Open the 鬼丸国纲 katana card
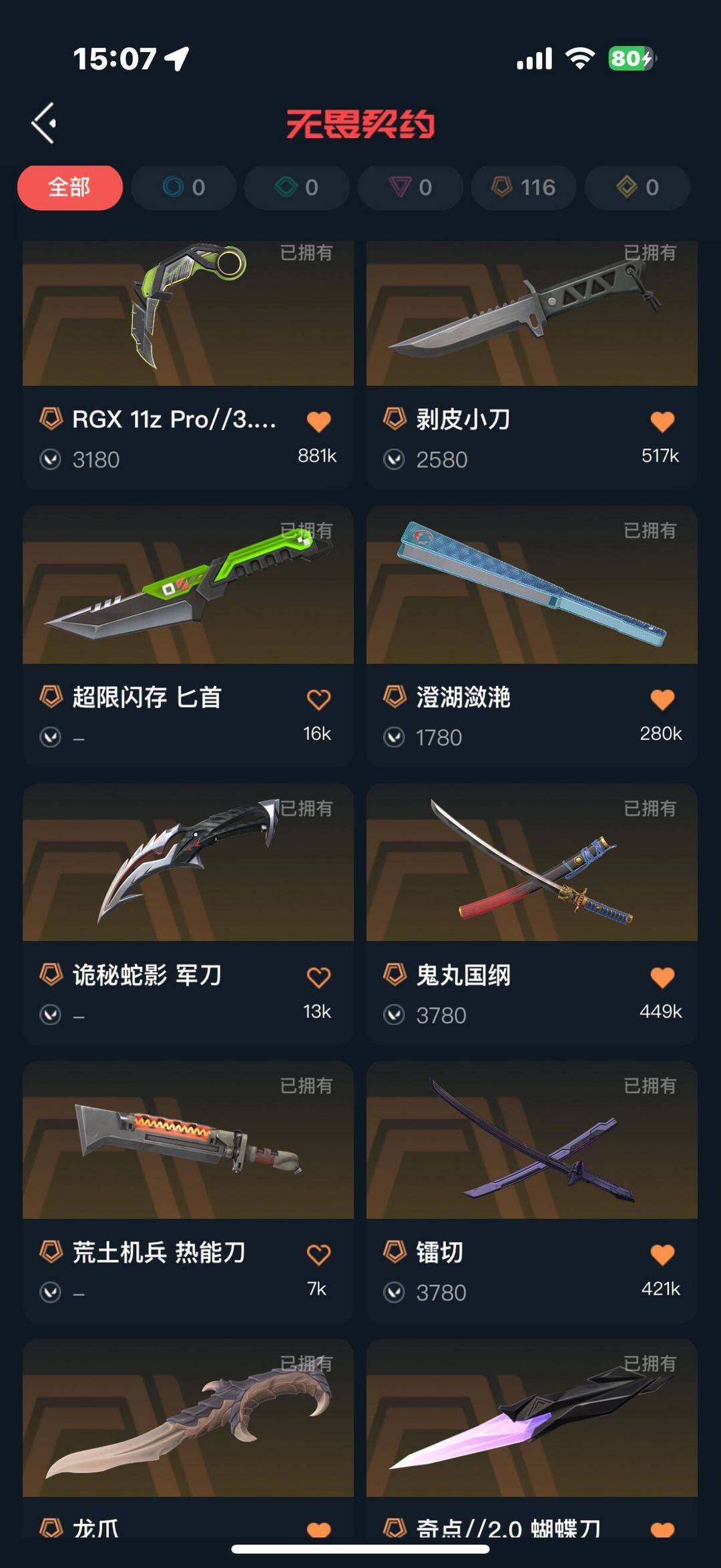The width and height of the screenshot is (721, 1568). pyautogui.click(x=532, y=914)
